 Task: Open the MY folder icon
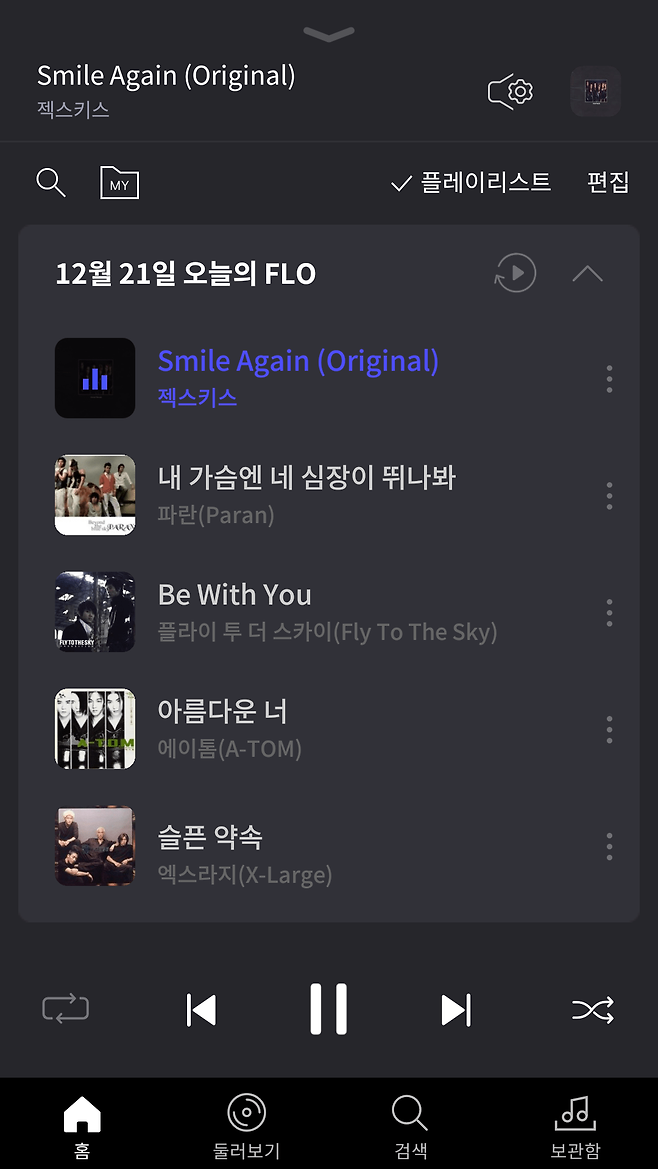[x=119, y=183]
